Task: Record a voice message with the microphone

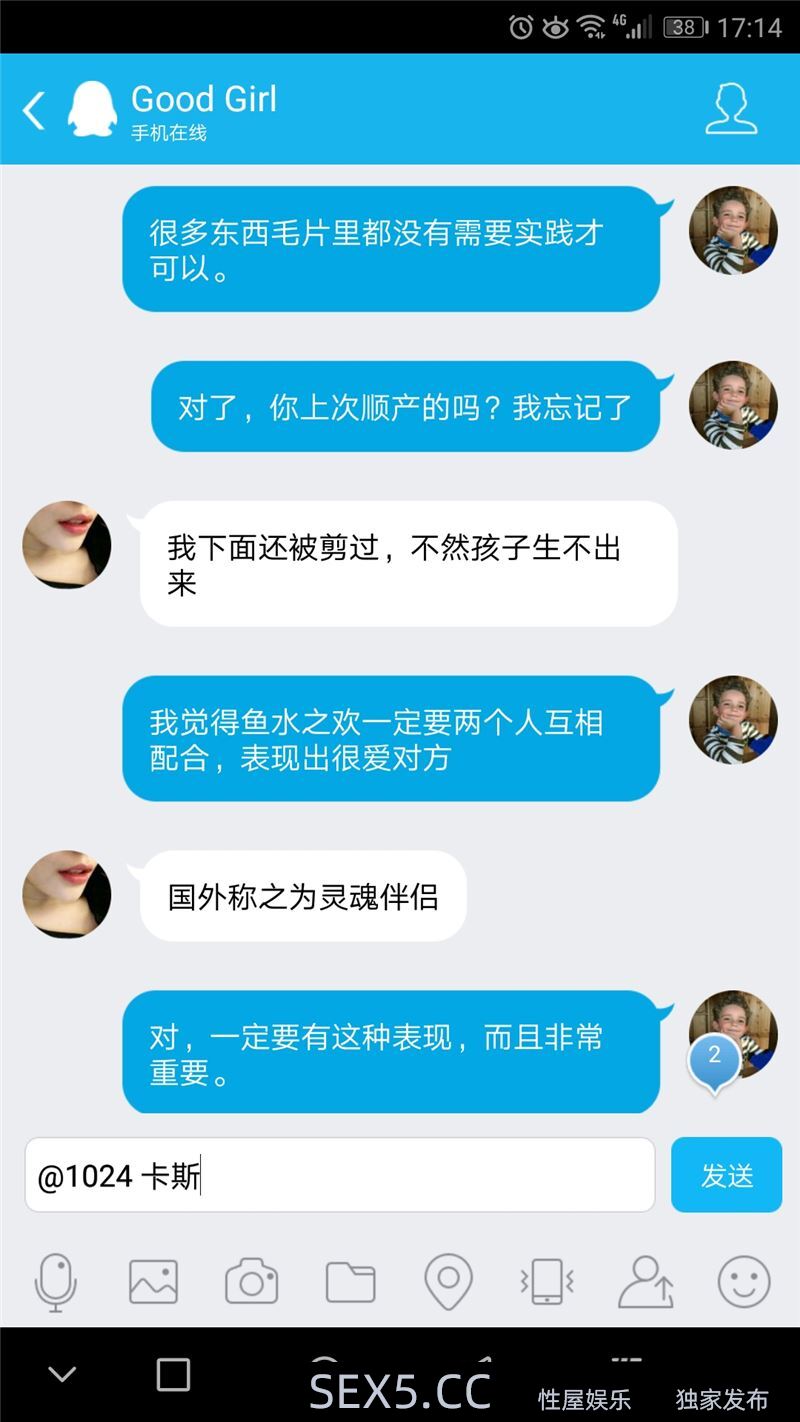Action: click(56, 1281)
